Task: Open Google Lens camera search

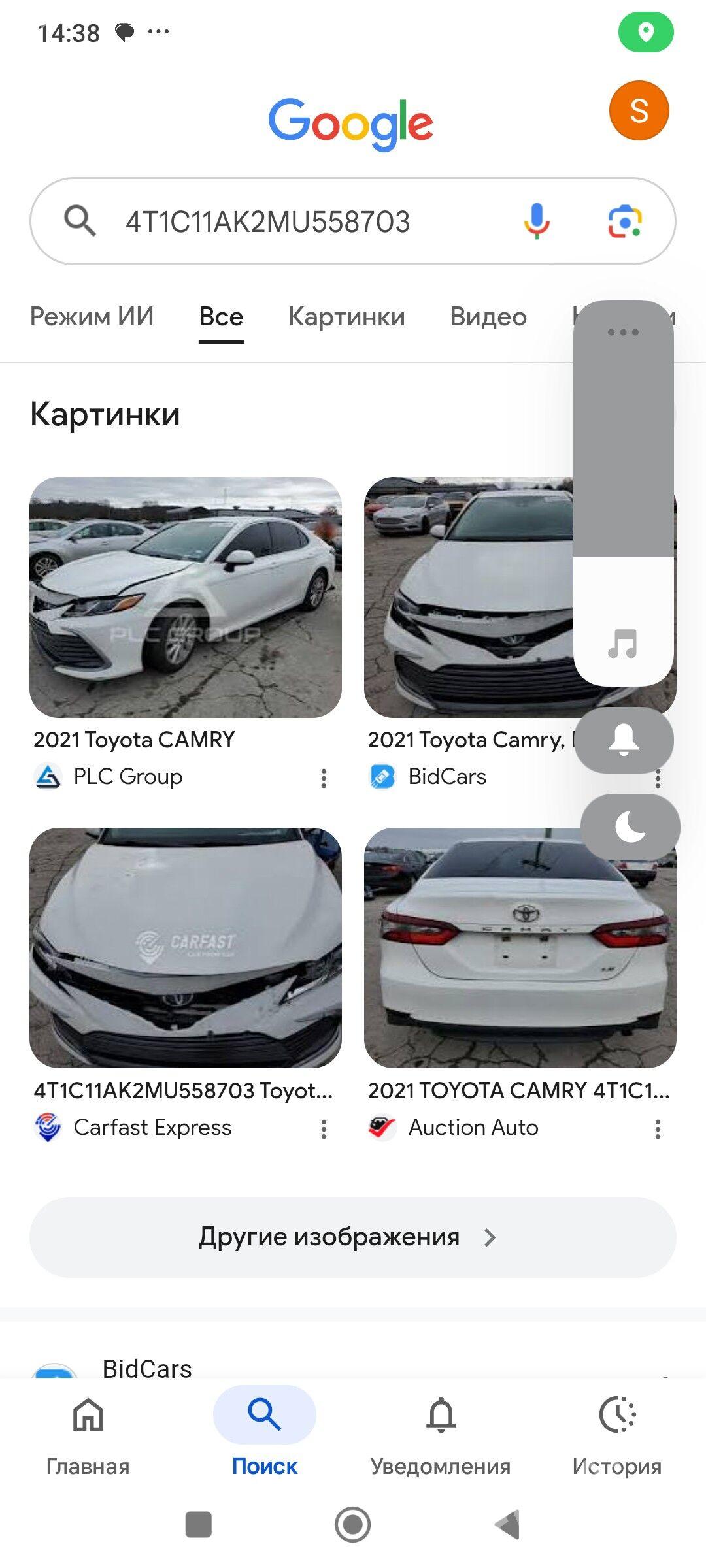Action: pyautogui.click(x=624, y=221)
